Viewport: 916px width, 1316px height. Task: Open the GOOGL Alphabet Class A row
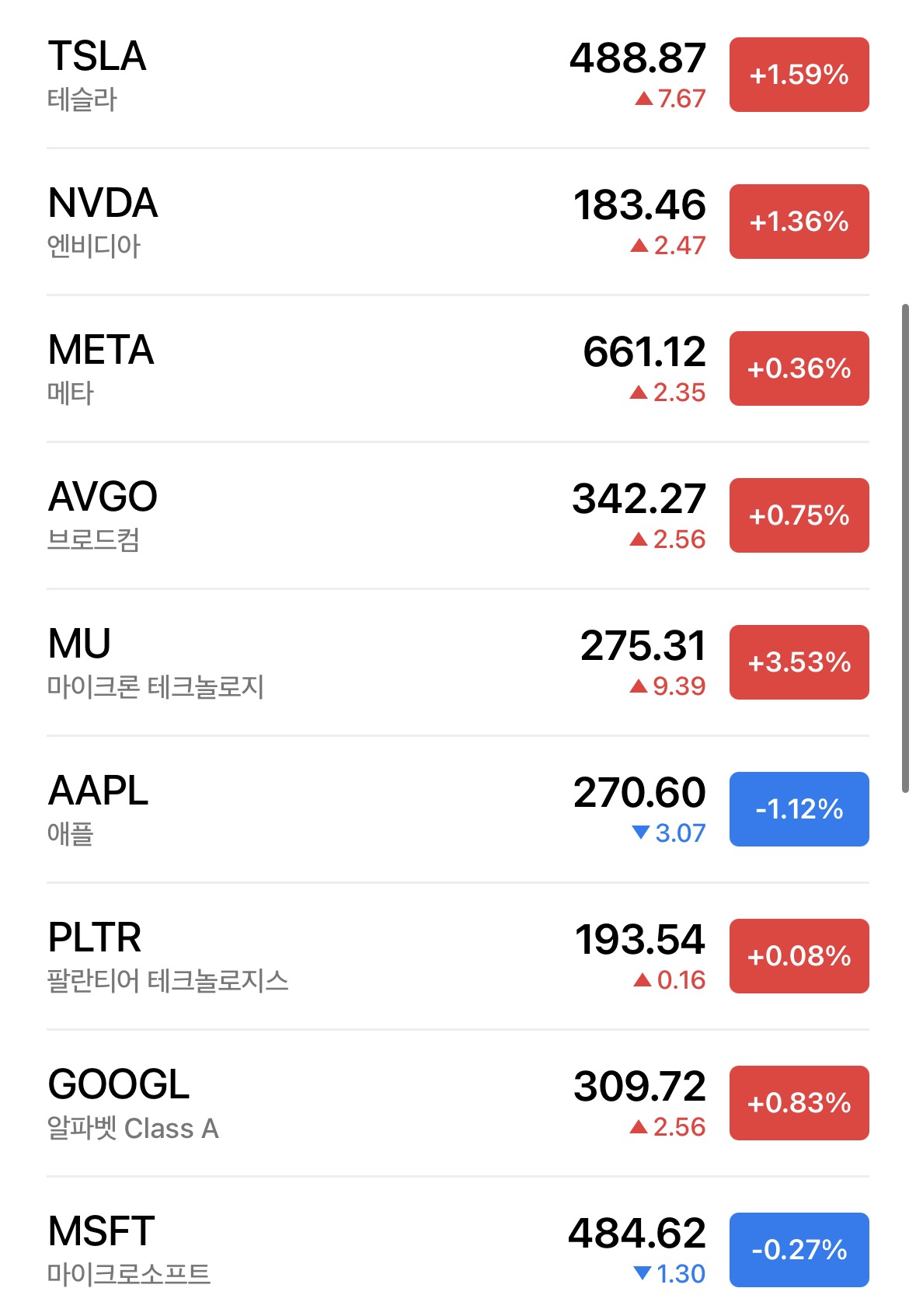(x=458, y=1103)
